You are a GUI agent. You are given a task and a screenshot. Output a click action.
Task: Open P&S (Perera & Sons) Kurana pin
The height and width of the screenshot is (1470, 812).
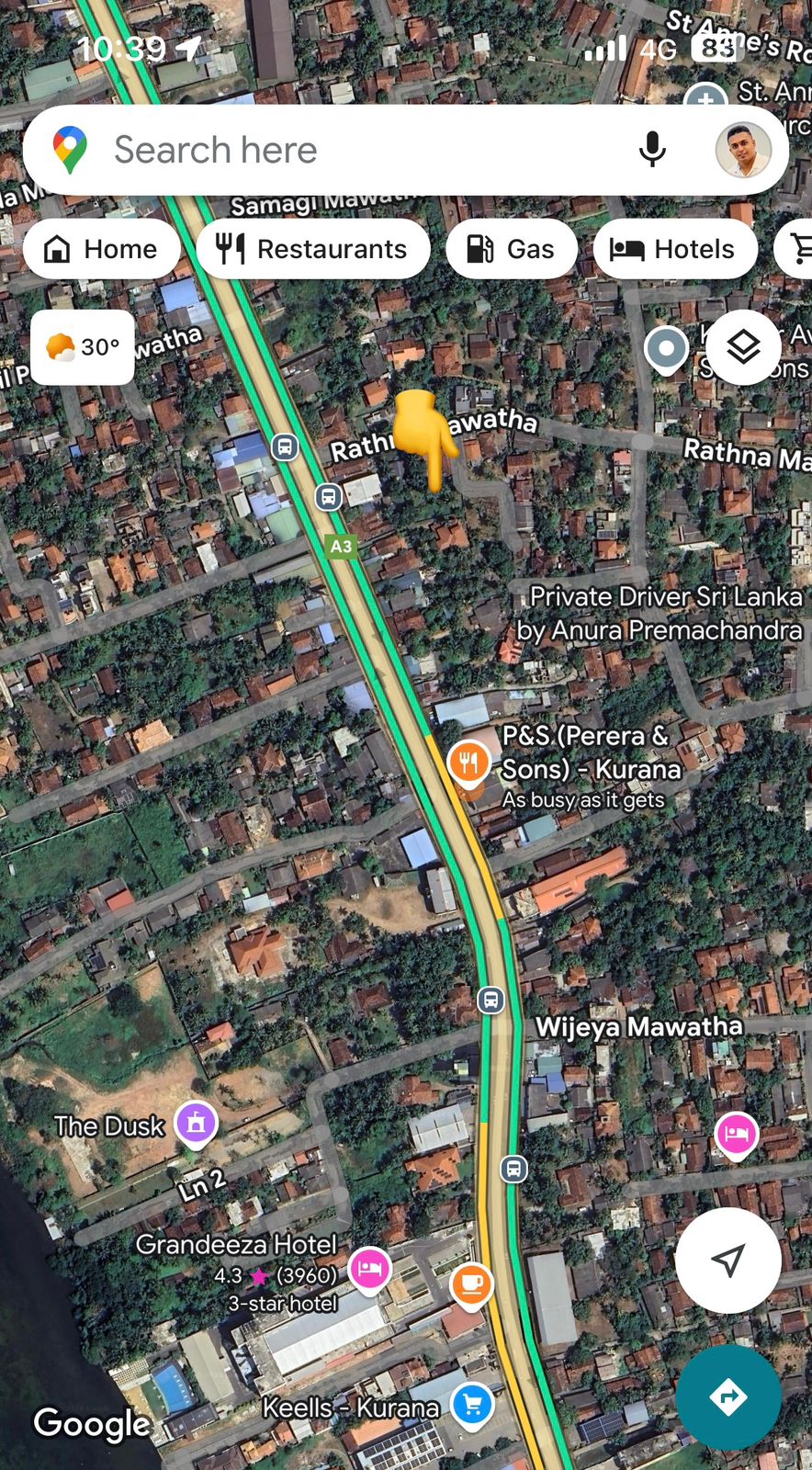pos(468,763)
